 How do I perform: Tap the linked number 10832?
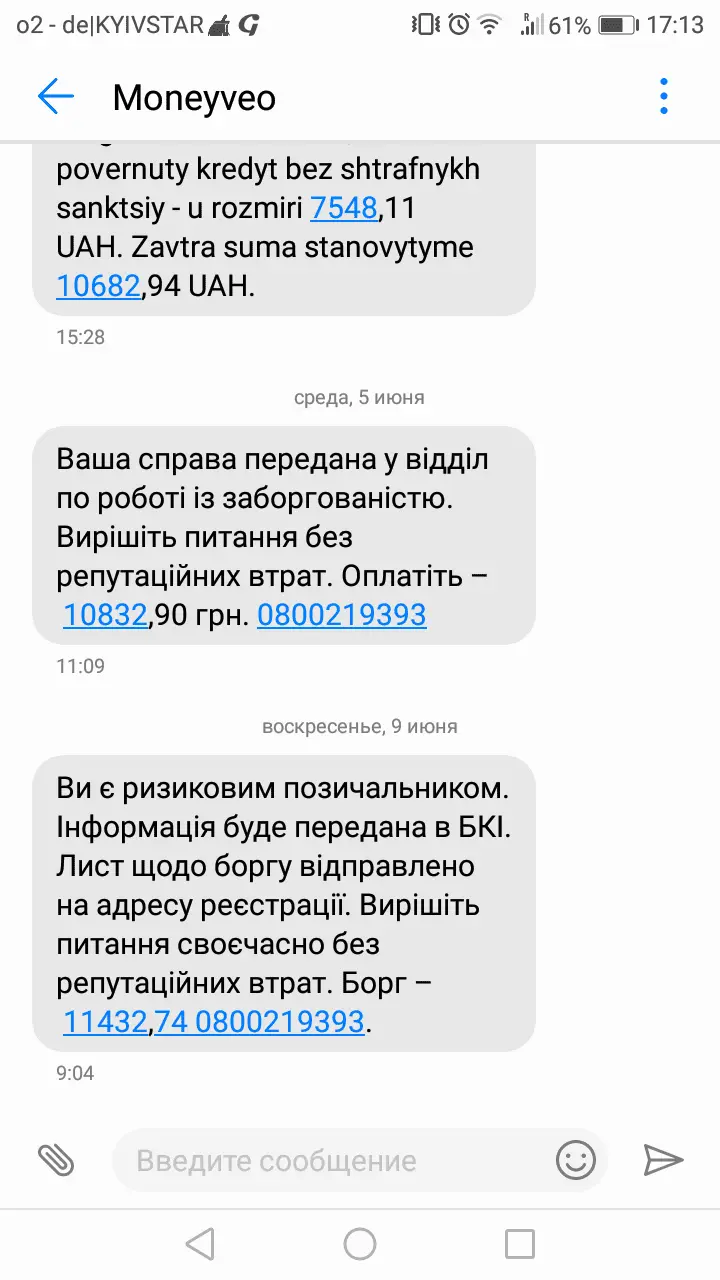click(x=105, y=614)
